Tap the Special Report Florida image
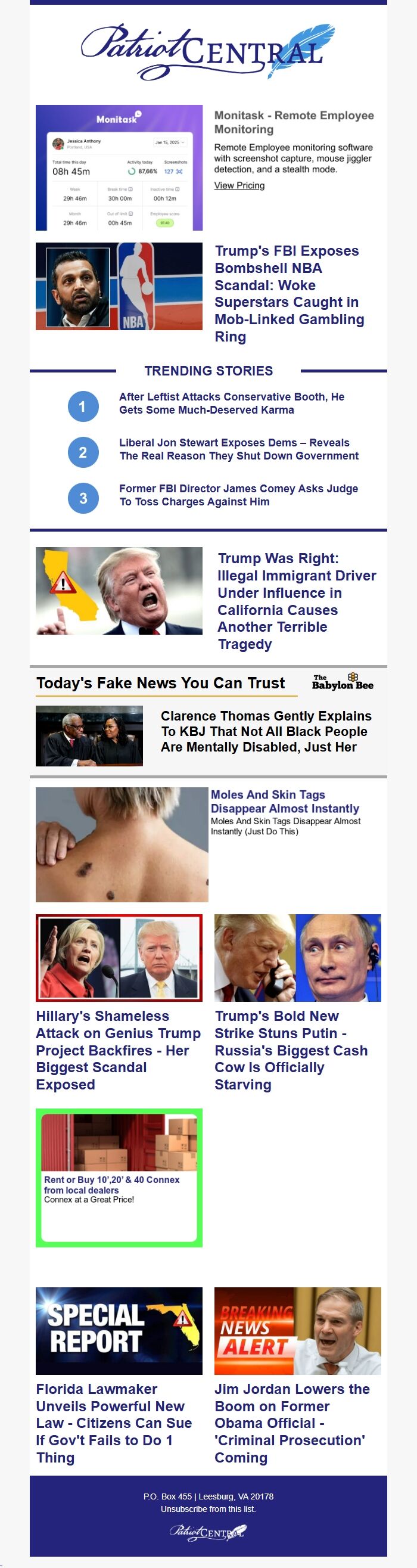Screen dimensions: 417x1568 pos(119,1331)
